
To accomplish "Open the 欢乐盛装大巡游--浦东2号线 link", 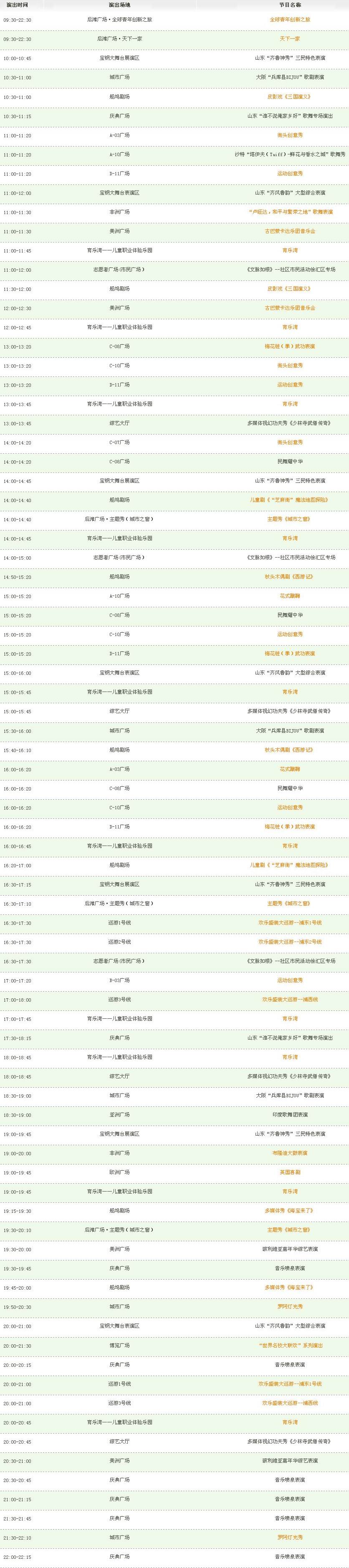I will (x=290, y=942).
